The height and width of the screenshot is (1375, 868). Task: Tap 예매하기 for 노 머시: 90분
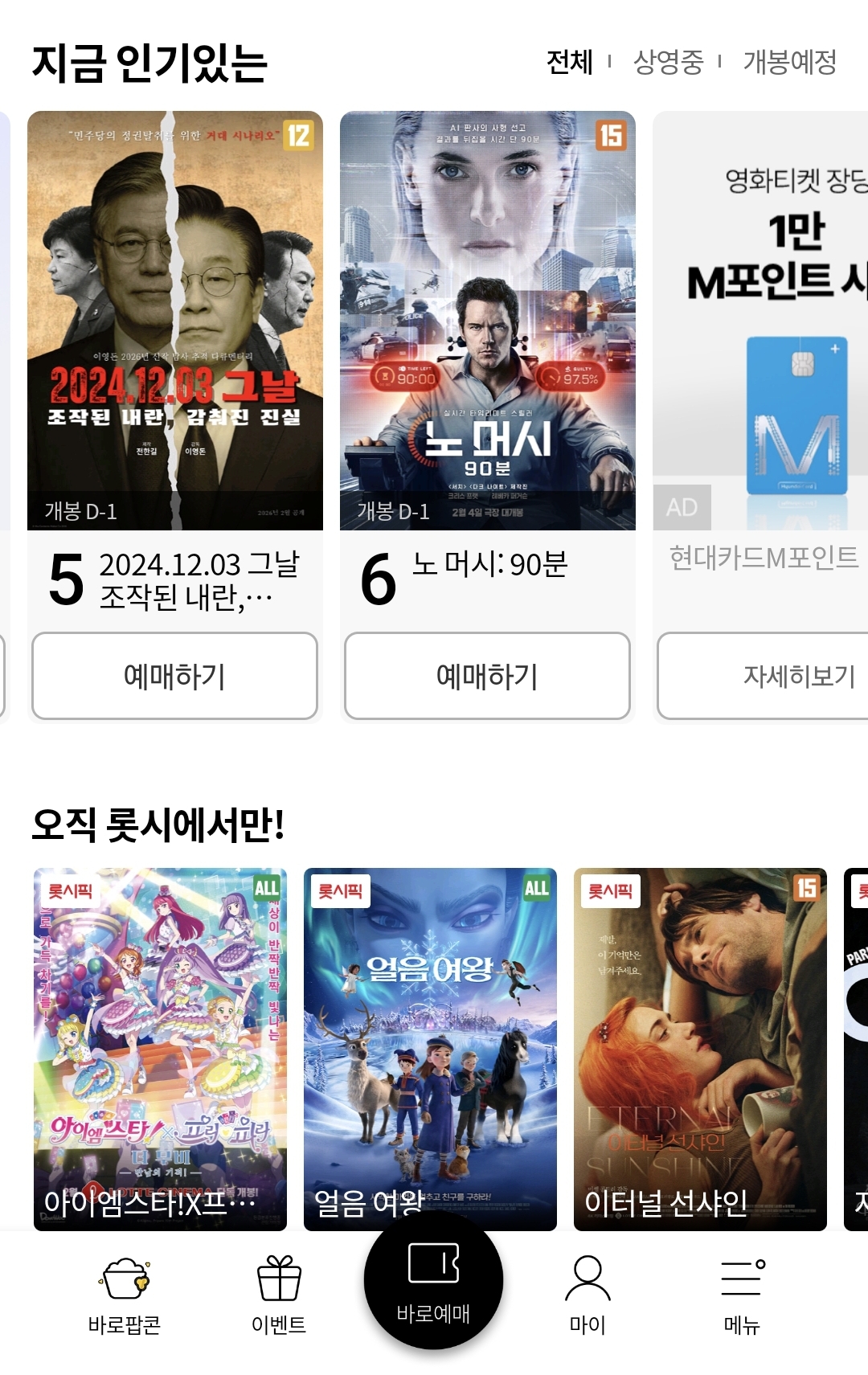pyautogui.click(x=486, y=676)
